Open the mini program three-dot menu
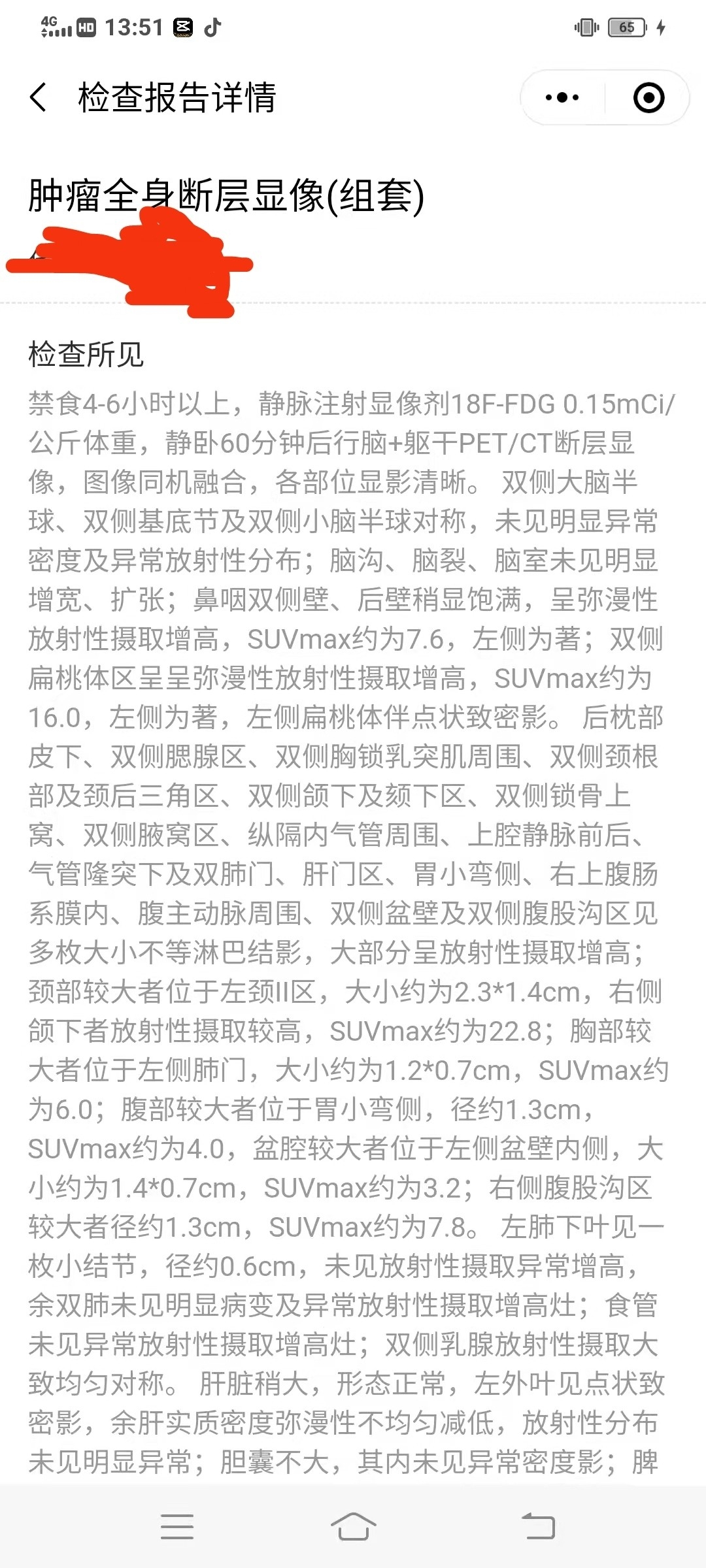Image resolution: width=706 pixels, height=1568 pixels. pyautogui.click(x=562, y=98)
